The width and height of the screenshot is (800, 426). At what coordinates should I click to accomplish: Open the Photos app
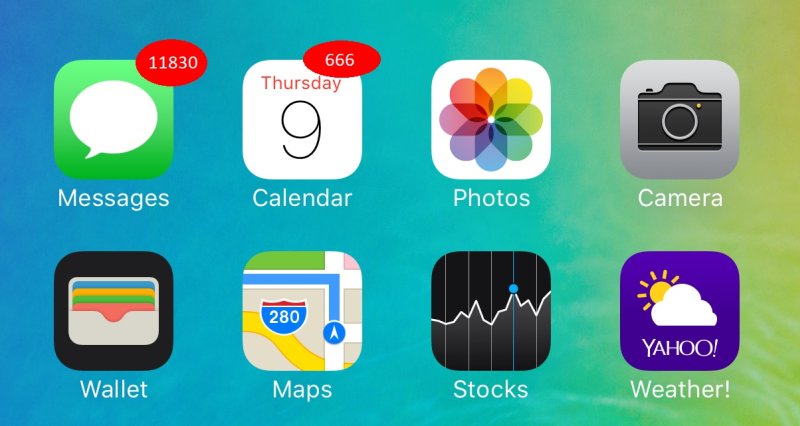(490, 120)
